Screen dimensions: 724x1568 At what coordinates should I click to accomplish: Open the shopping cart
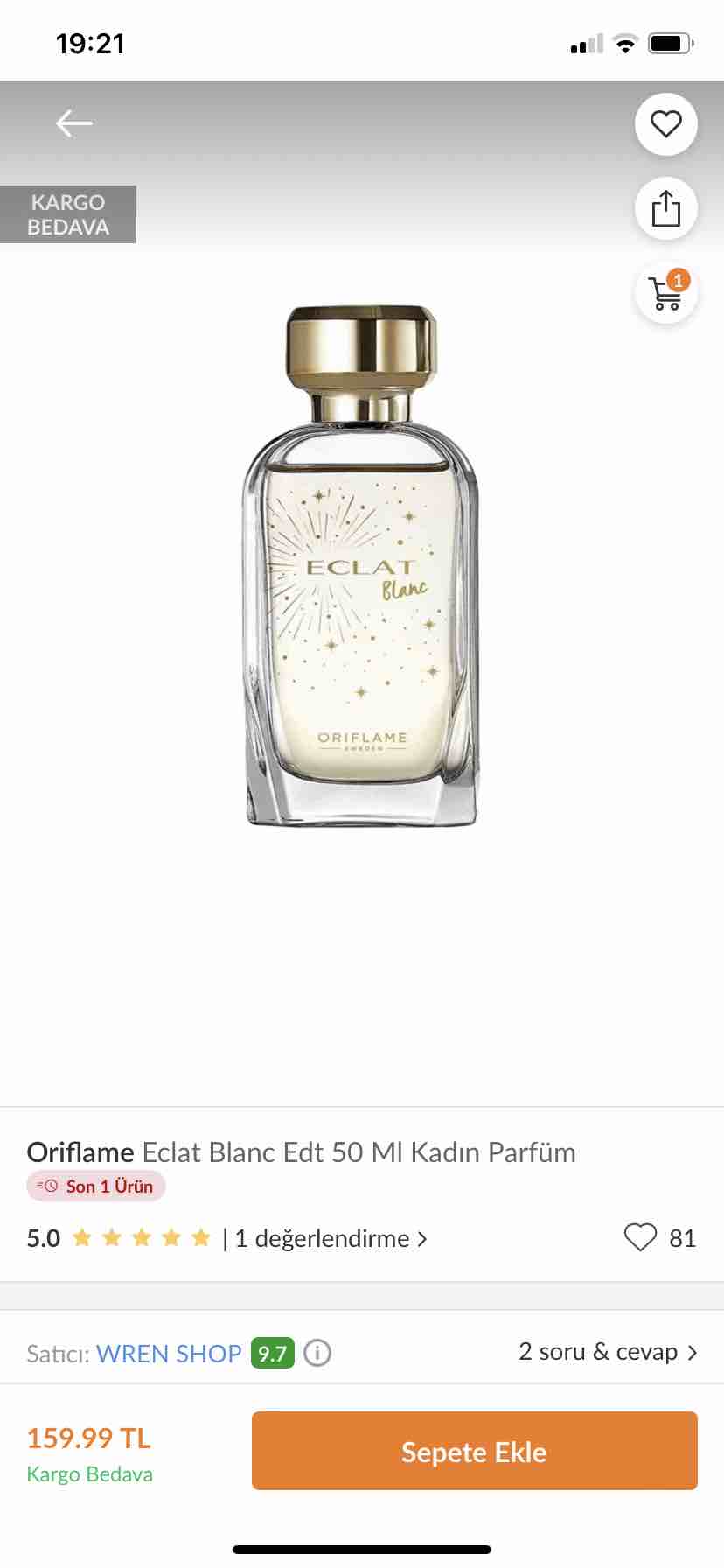point(666,292)
